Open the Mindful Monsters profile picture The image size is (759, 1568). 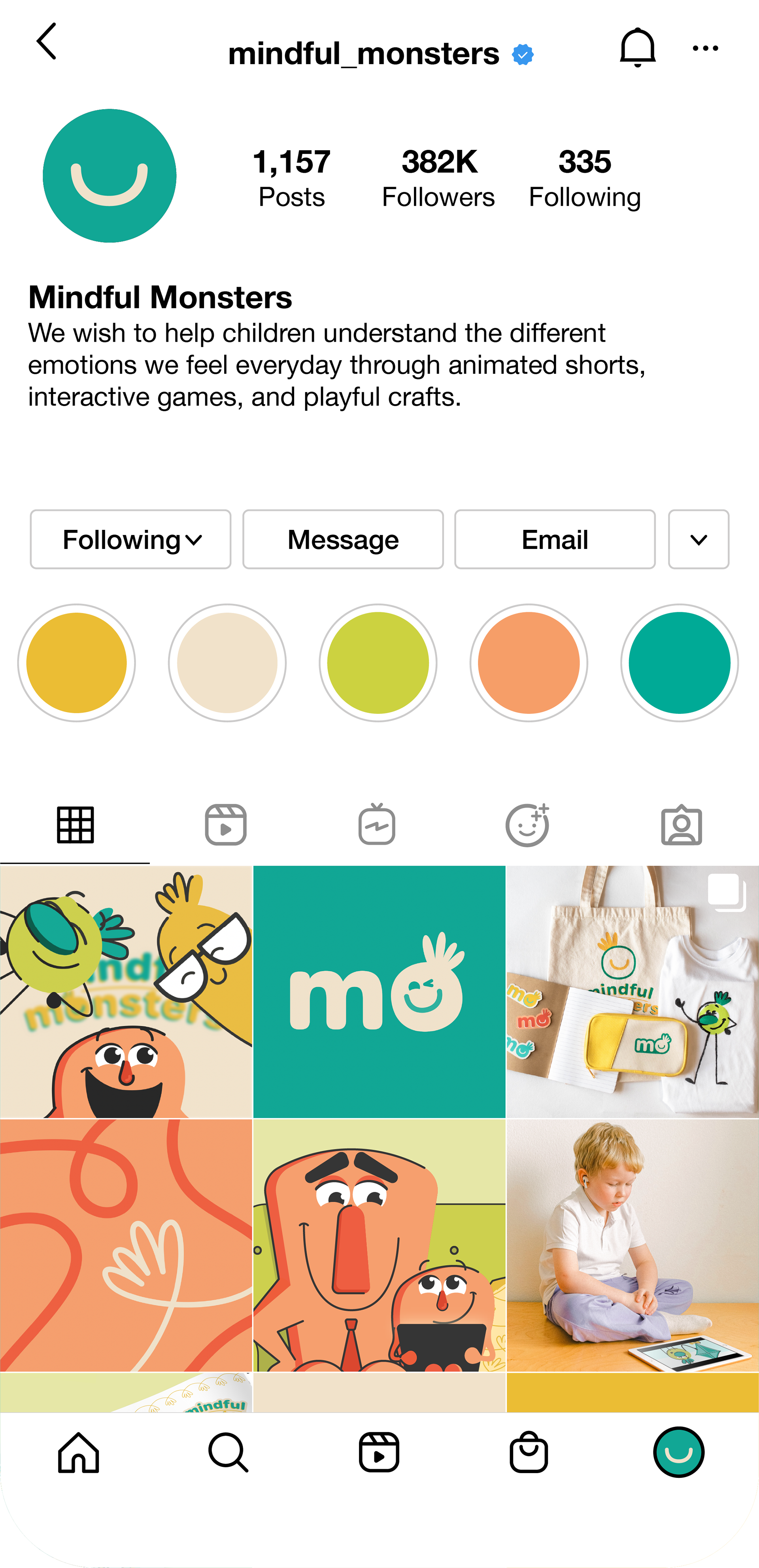[110, 176]
